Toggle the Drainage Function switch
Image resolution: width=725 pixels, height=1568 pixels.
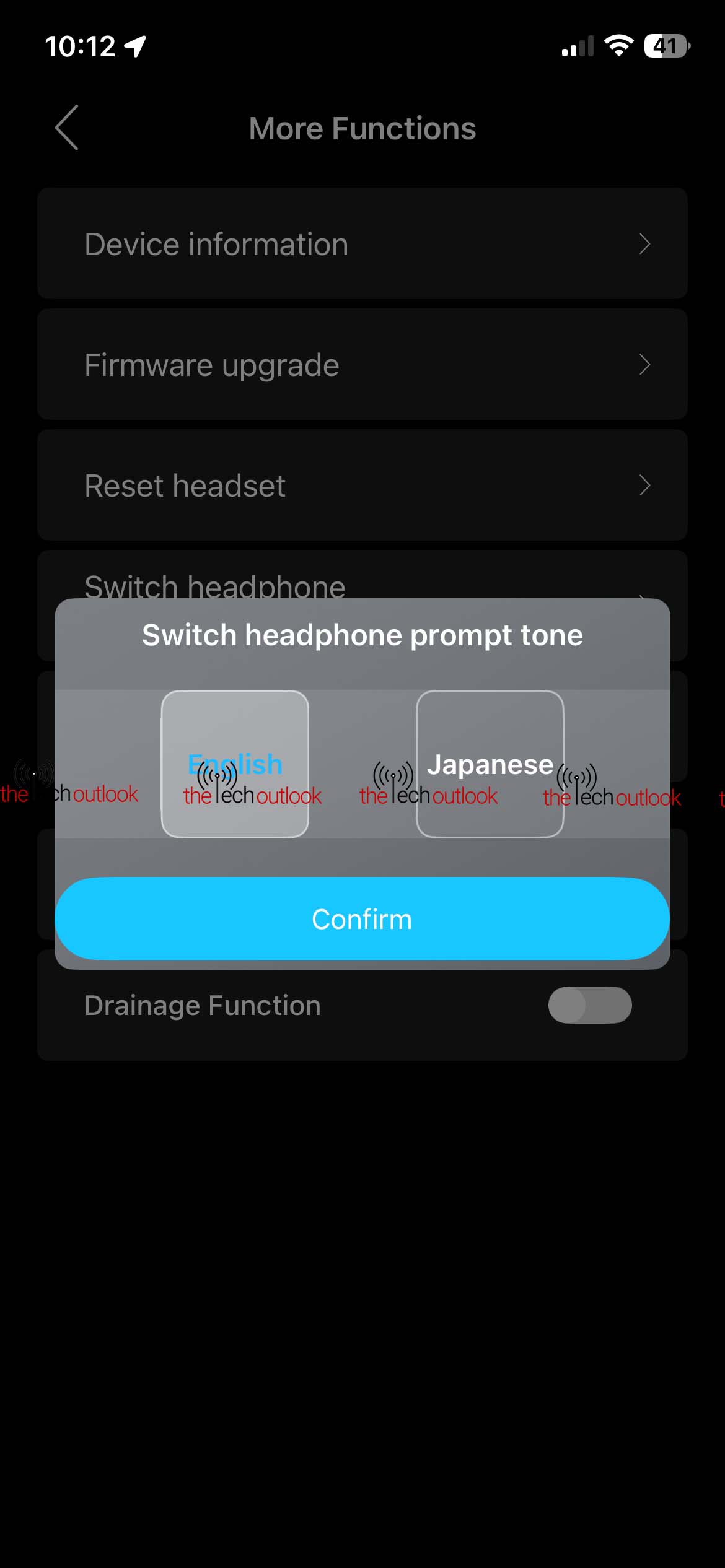pos(589,1005)
